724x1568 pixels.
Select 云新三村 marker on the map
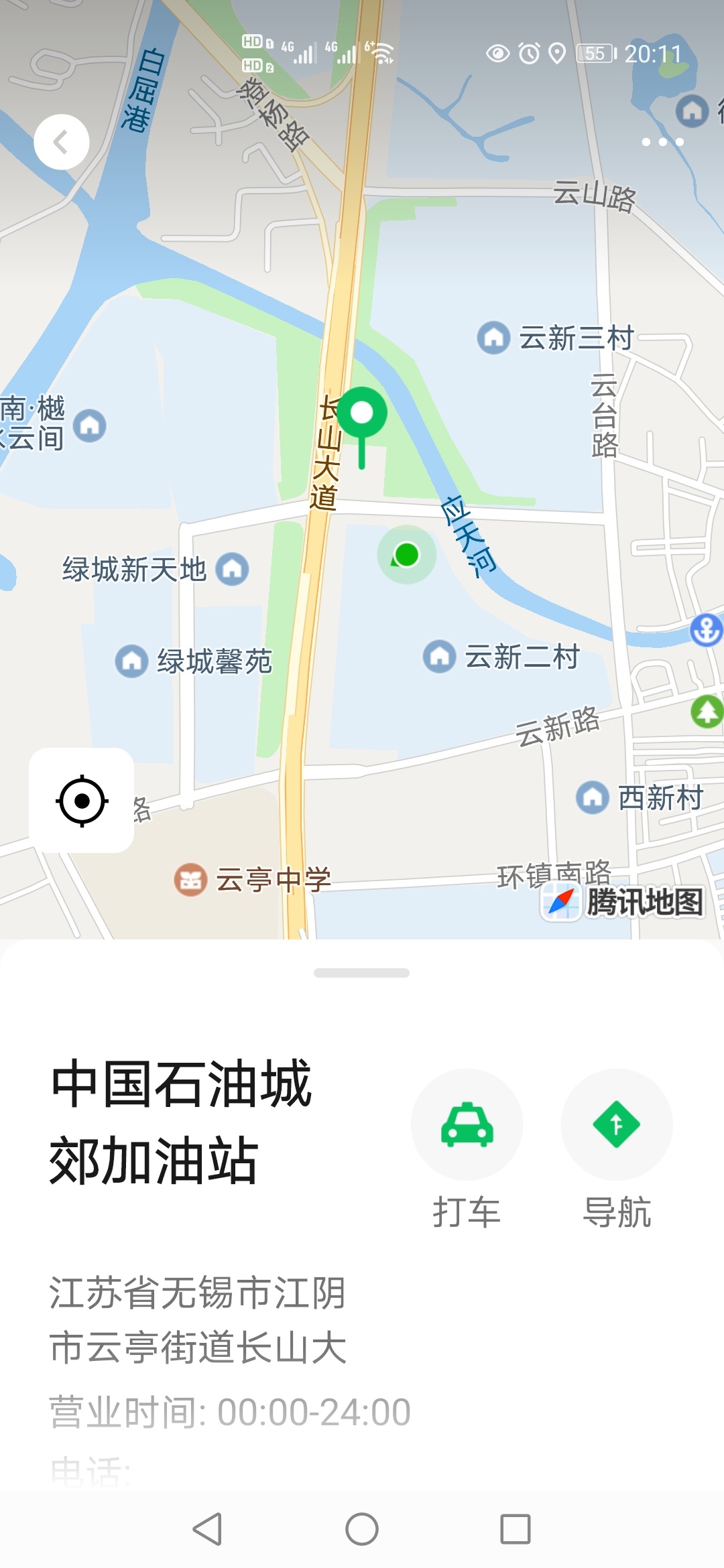[x=494, y=338]
